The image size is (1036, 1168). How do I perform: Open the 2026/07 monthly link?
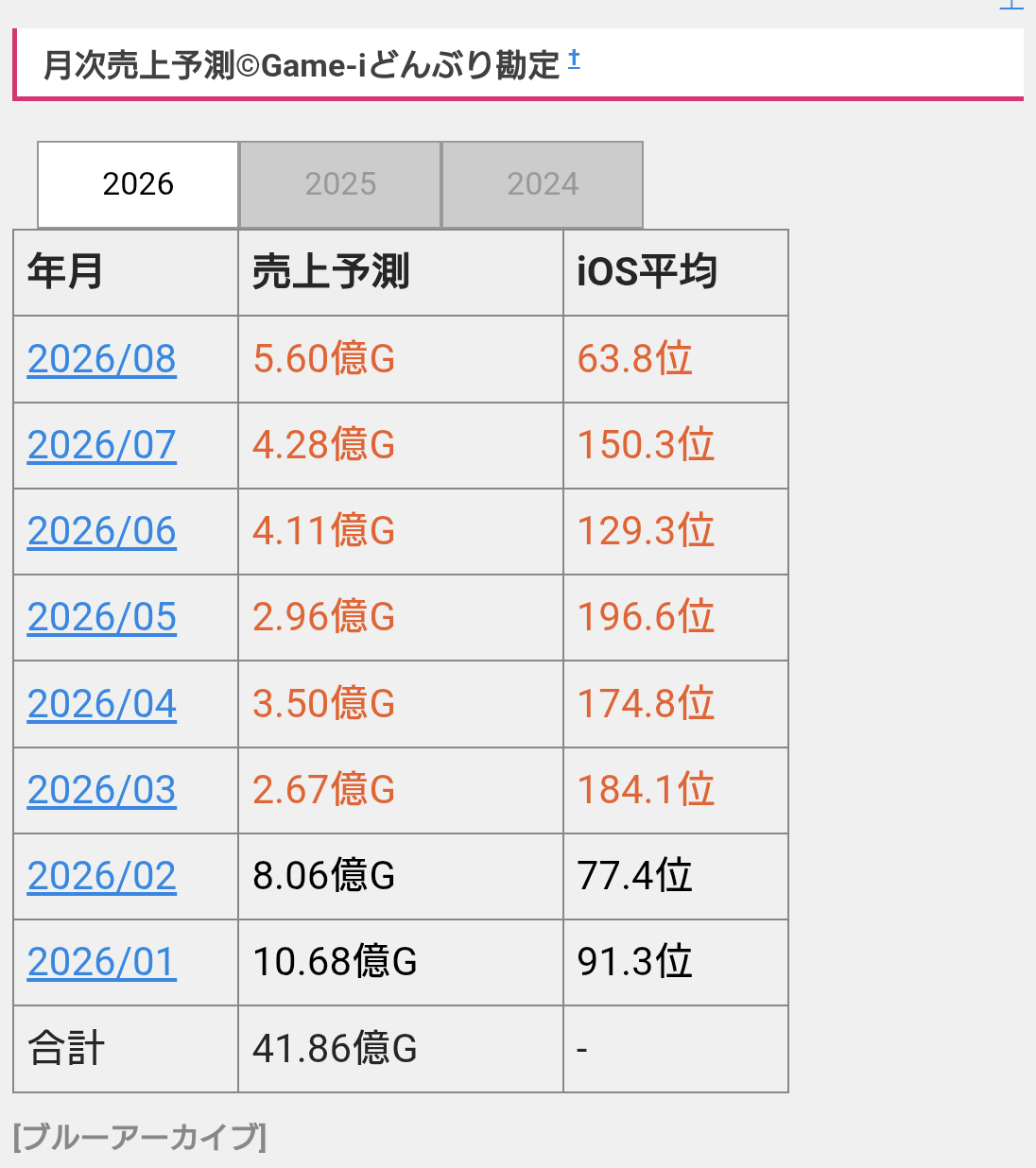tap(102, 445)
